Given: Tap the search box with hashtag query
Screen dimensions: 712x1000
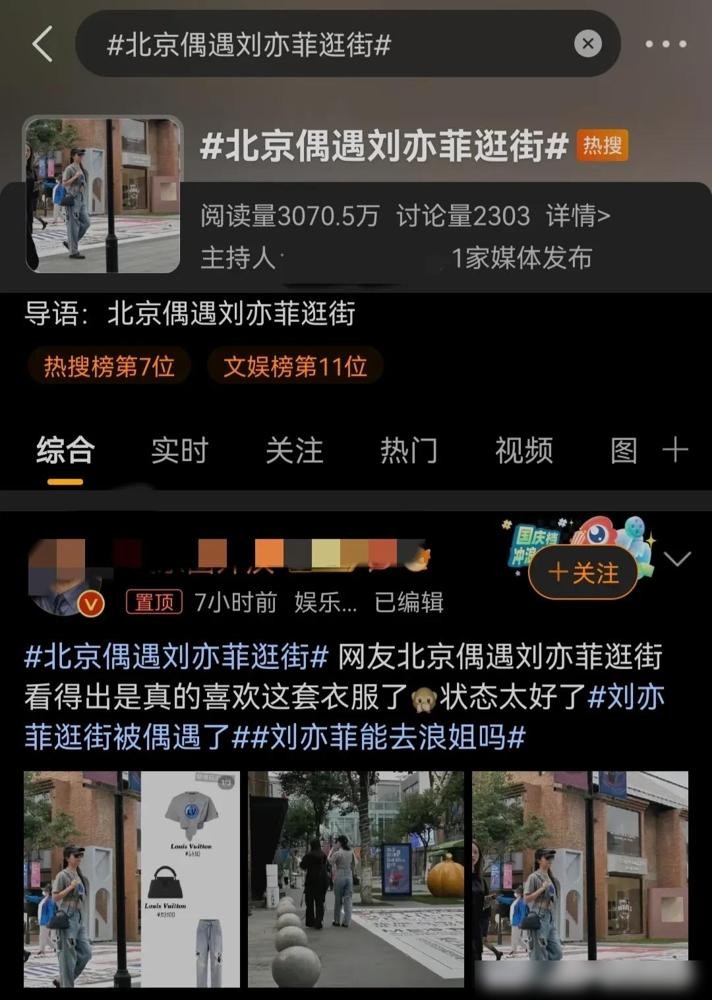Looking at the screenshot, I should (330, 44).
